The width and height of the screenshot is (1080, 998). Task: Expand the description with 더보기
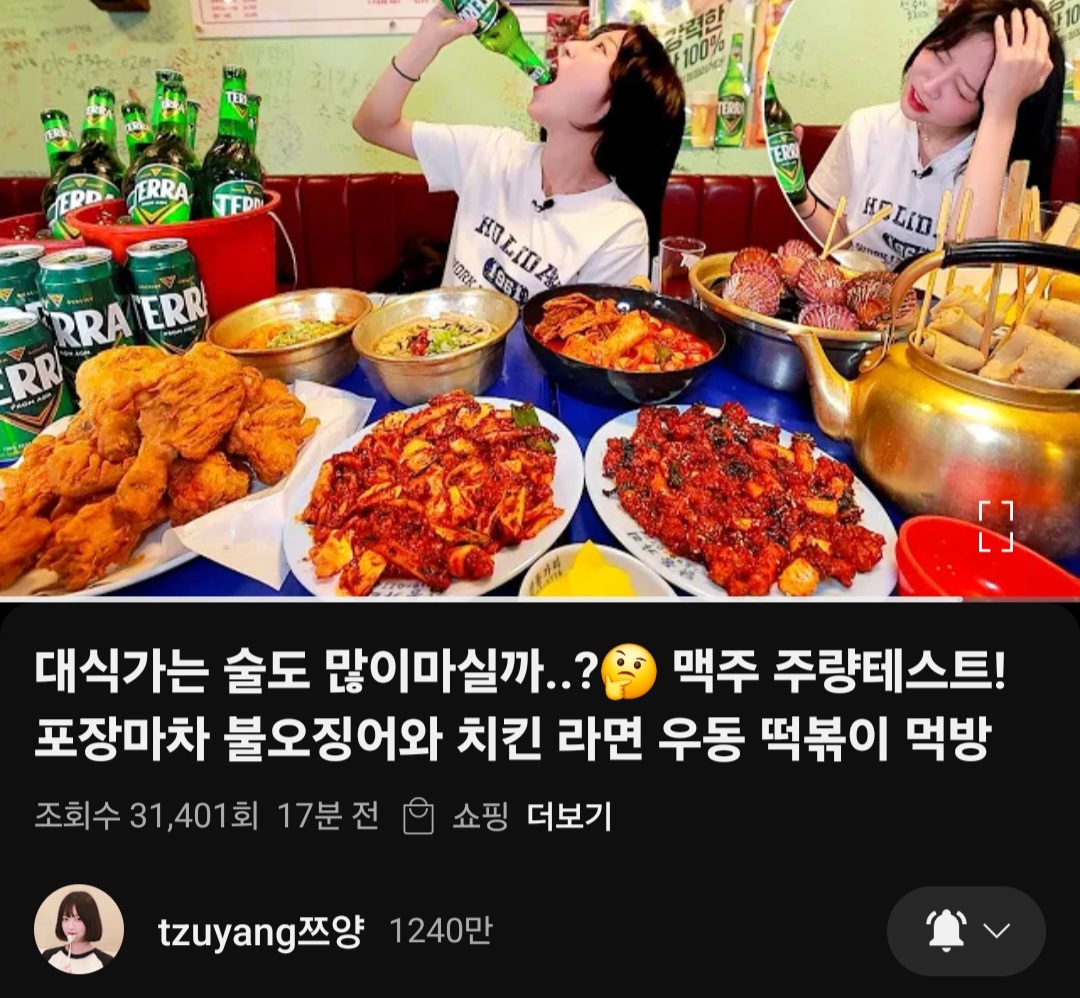point(569,816)
